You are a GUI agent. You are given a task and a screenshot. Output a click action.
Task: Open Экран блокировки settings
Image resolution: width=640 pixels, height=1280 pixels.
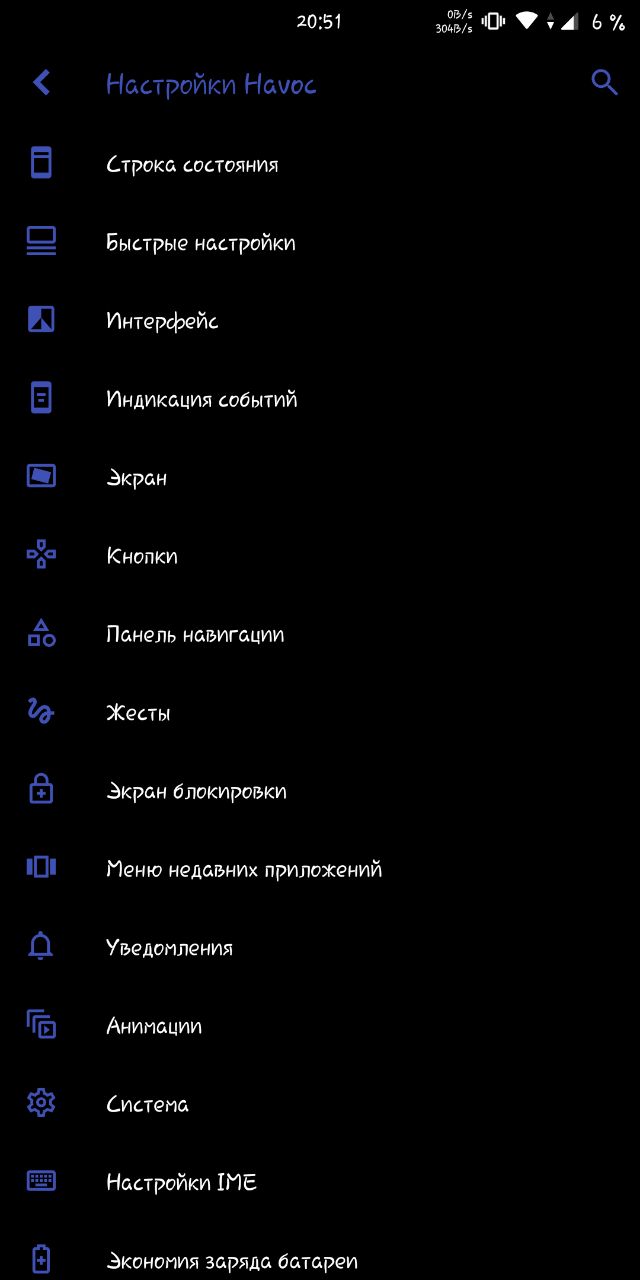coord(196,791)
